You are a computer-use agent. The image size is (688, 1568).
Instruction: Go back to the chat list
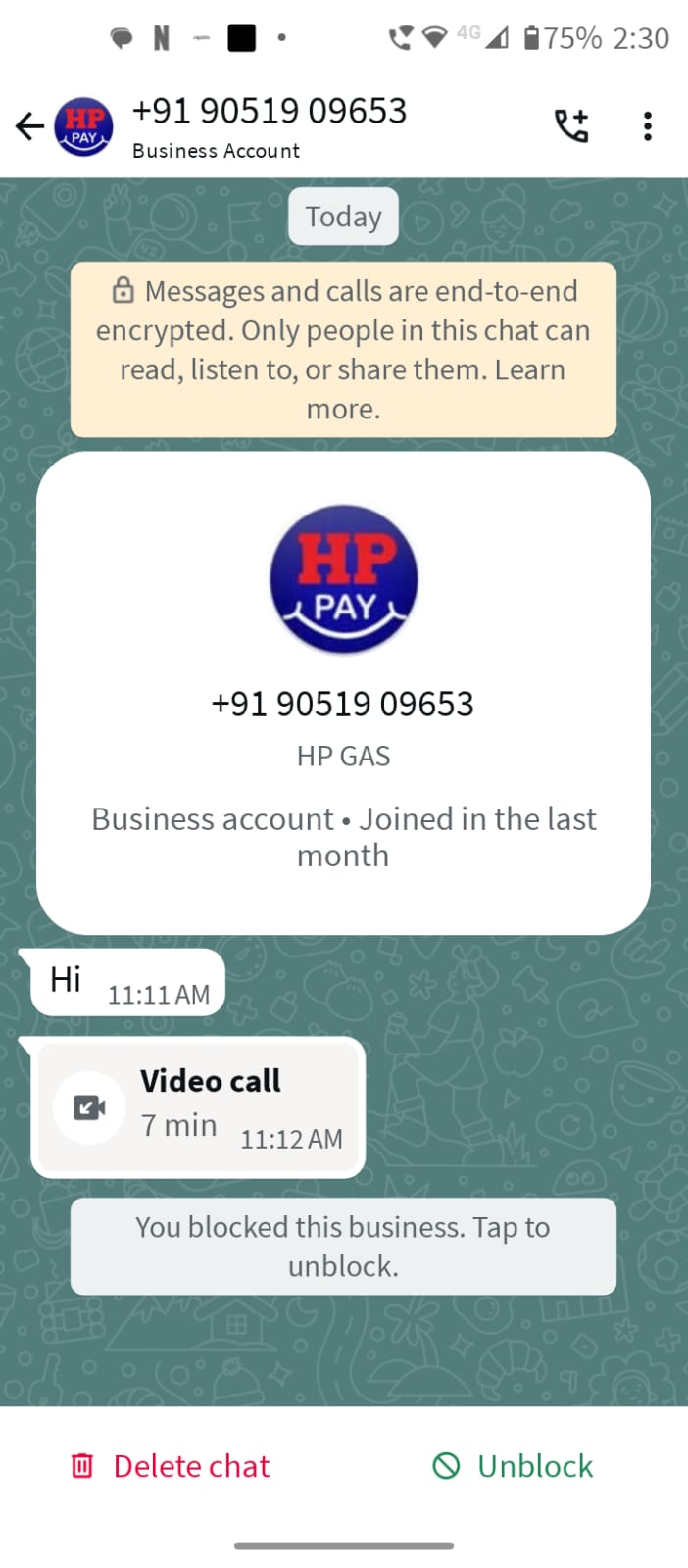pyautogui.click(x=29, y=126)
